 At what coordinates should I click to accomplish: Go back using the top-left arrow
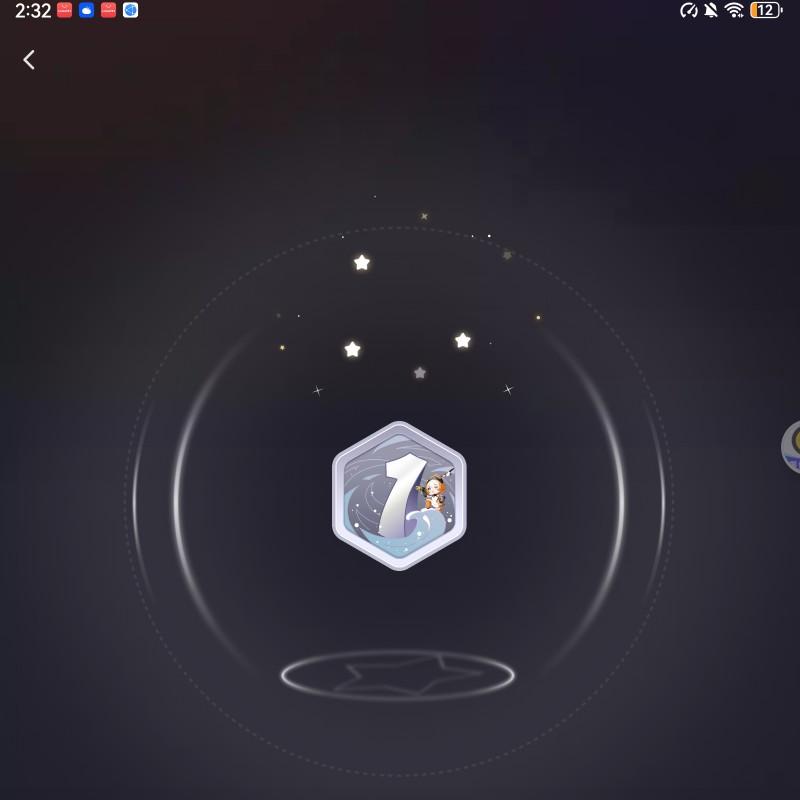29,60
